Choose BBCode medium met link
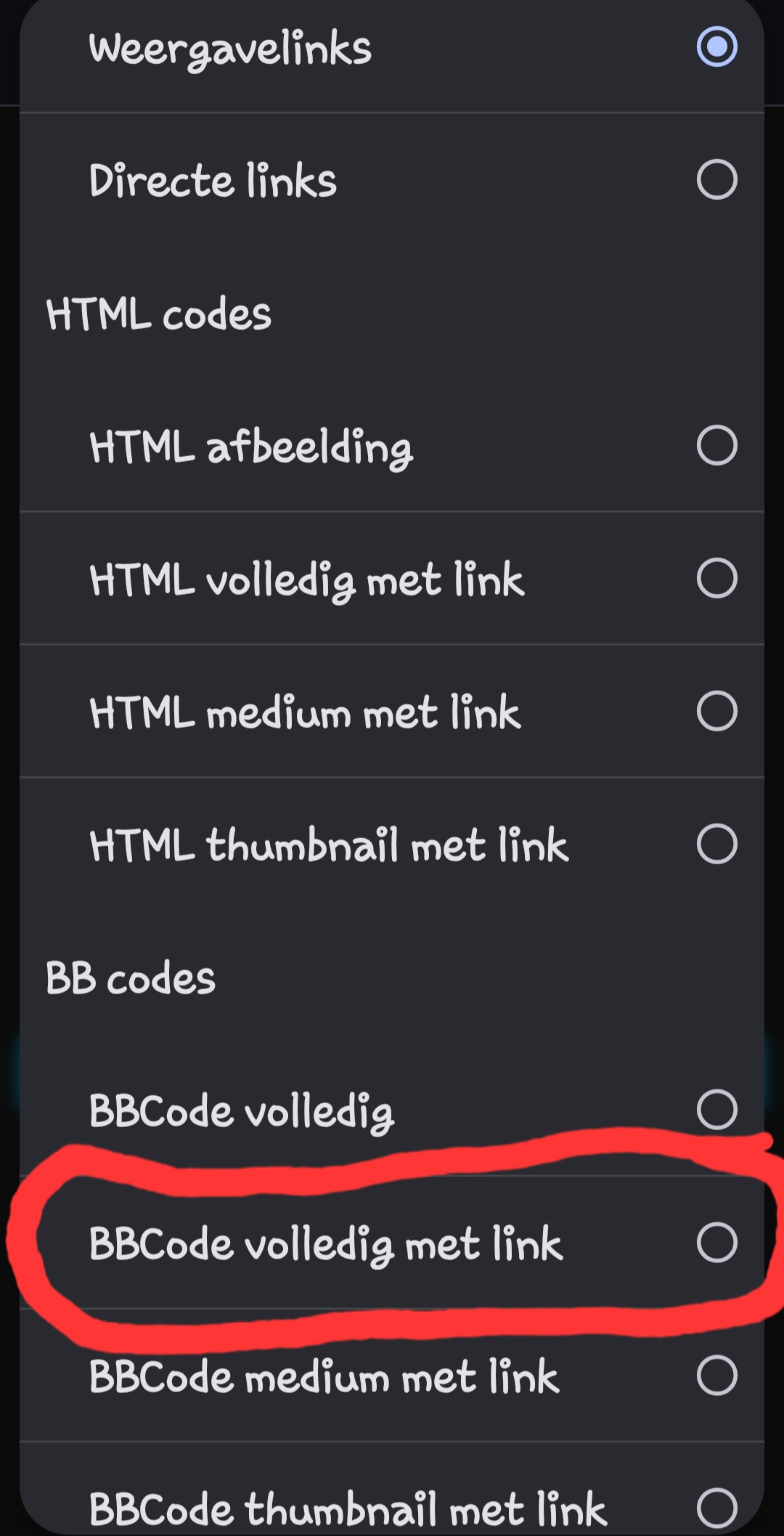This screenshot has height=1536, width=784. tap(392, 1376)
